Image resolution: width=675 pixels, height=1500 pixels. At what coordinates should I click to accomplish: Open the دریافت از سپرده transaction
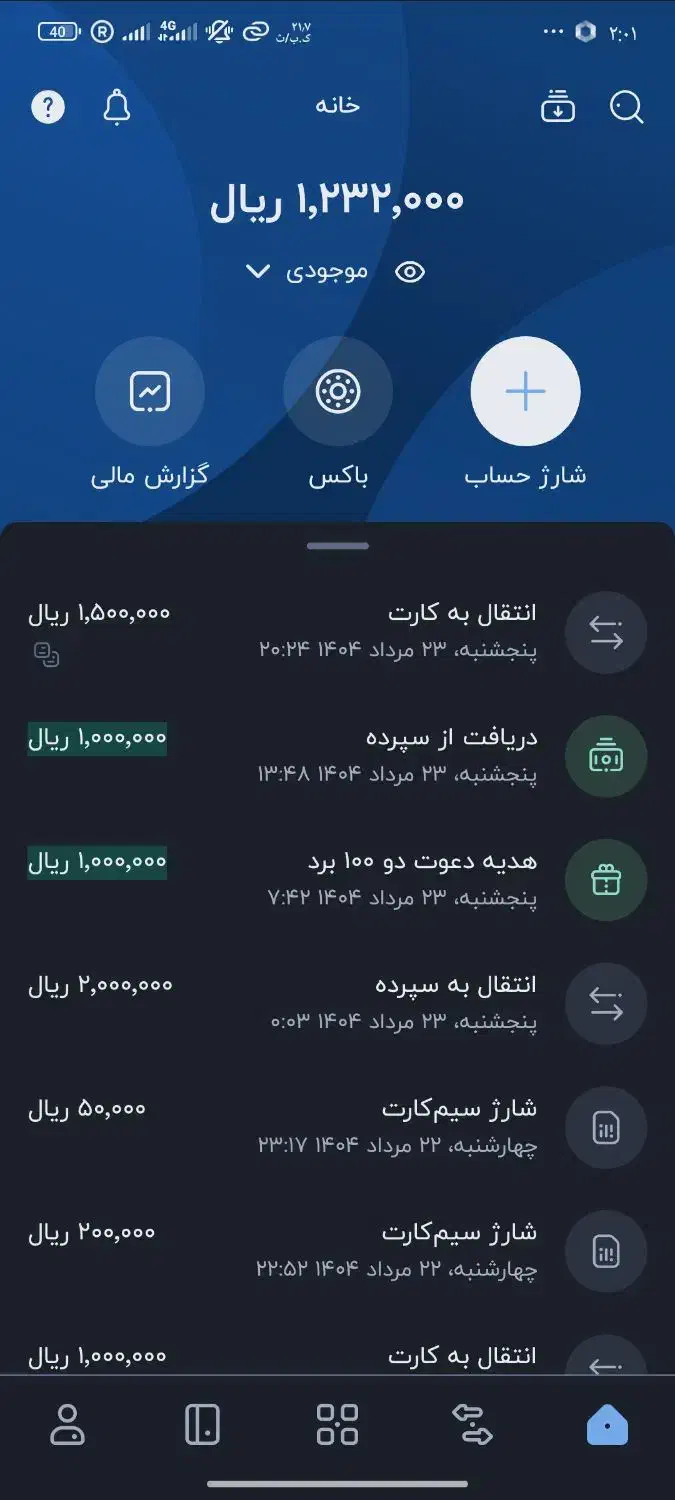coord(338,756)
